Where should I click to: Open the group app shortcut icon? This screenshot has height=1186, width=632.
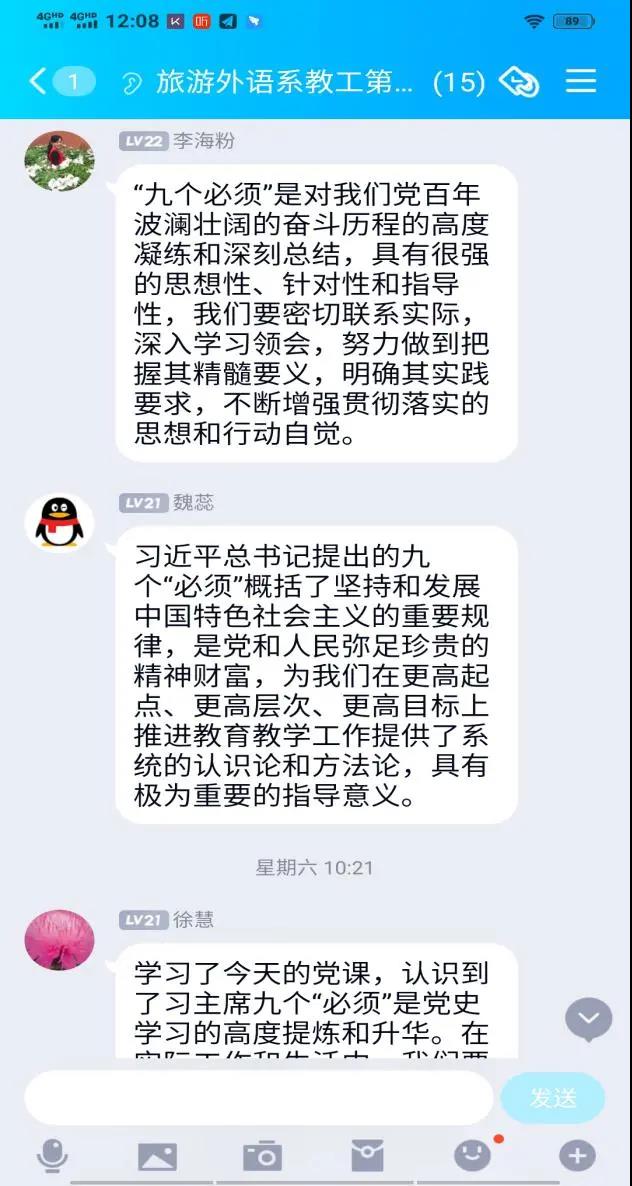pyautogui.click(x=520, y=82)
